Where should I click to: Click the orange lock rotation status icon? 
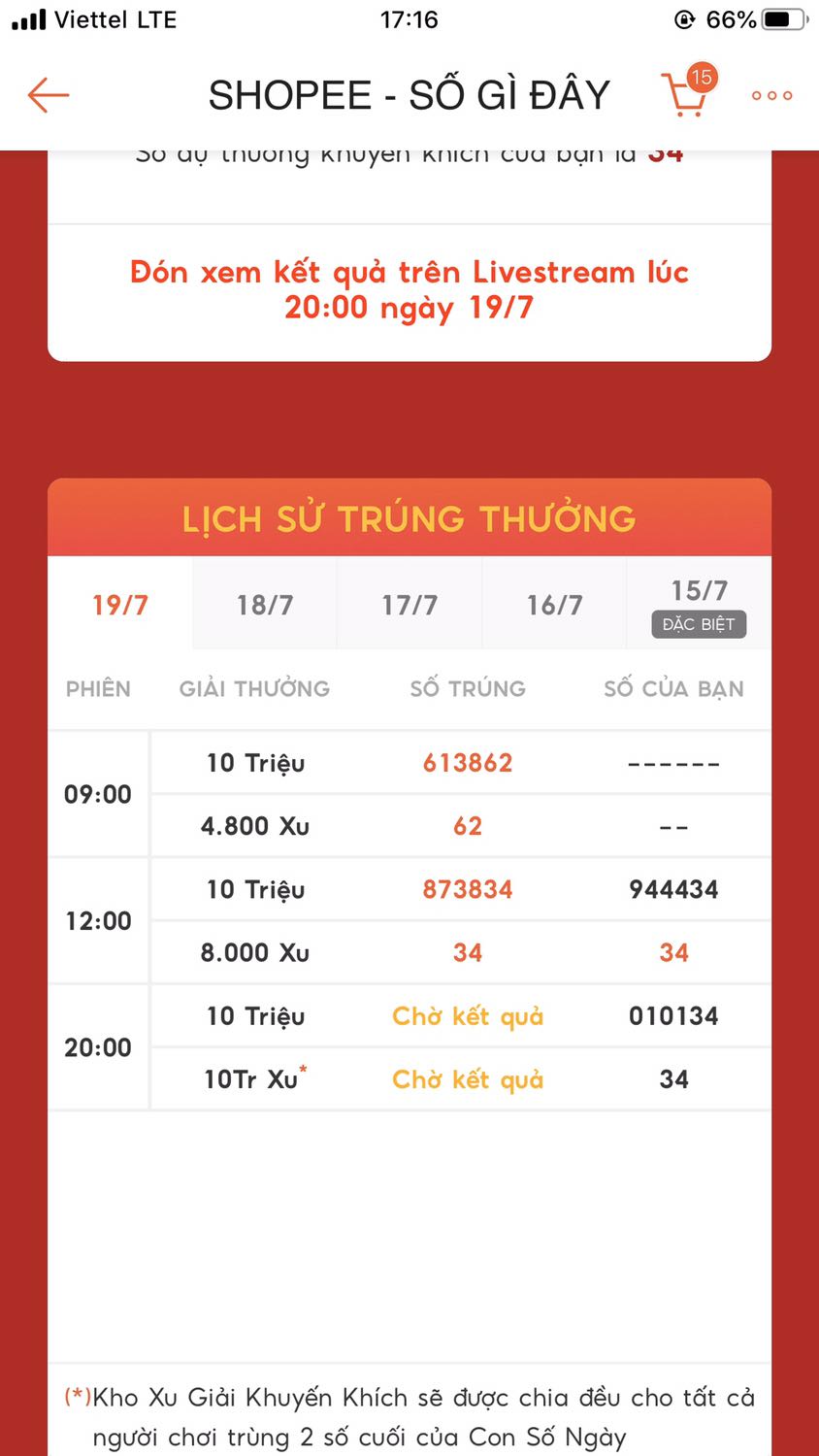point(686,18)
